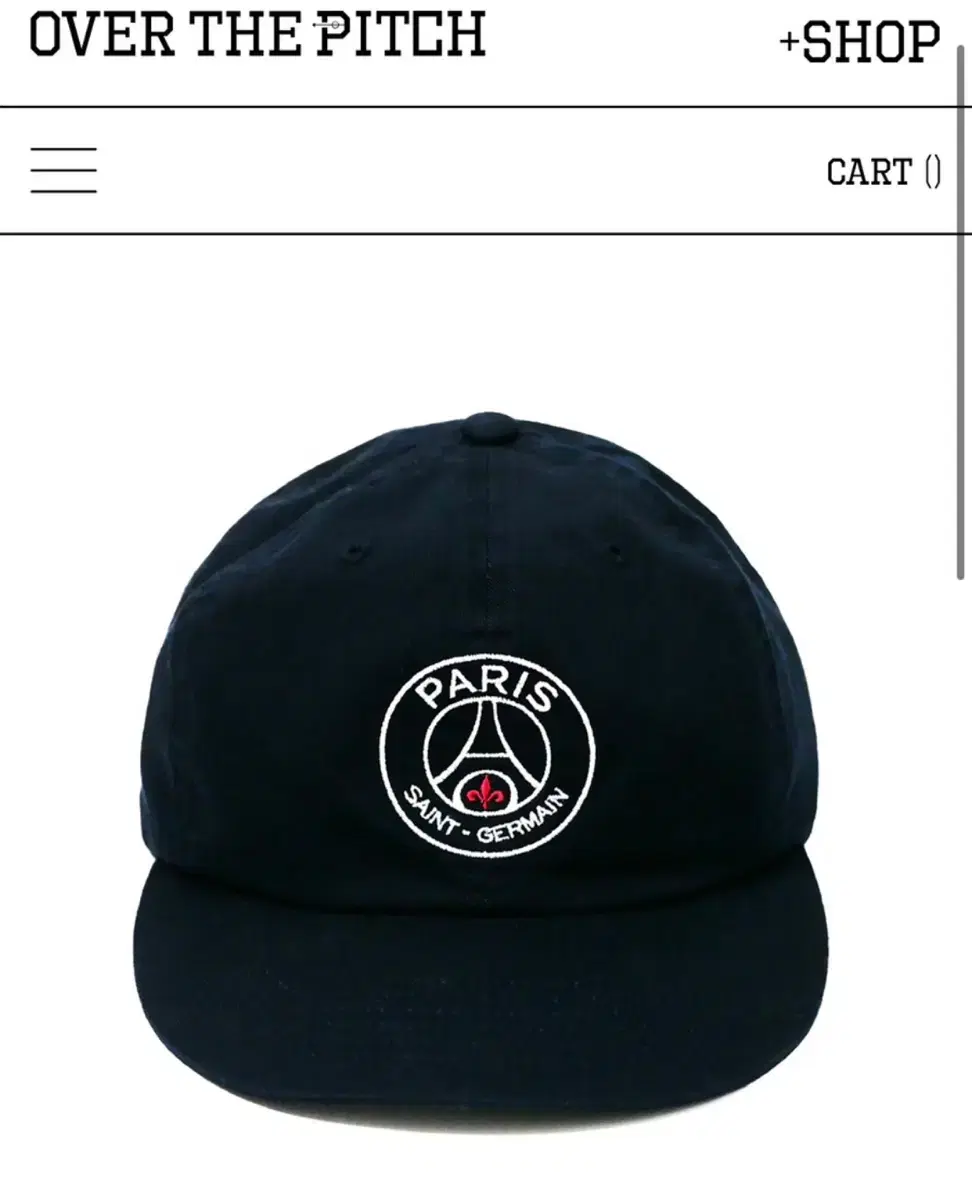
Task: Click the empty cart counter parentheses
Action: [935, 174]
